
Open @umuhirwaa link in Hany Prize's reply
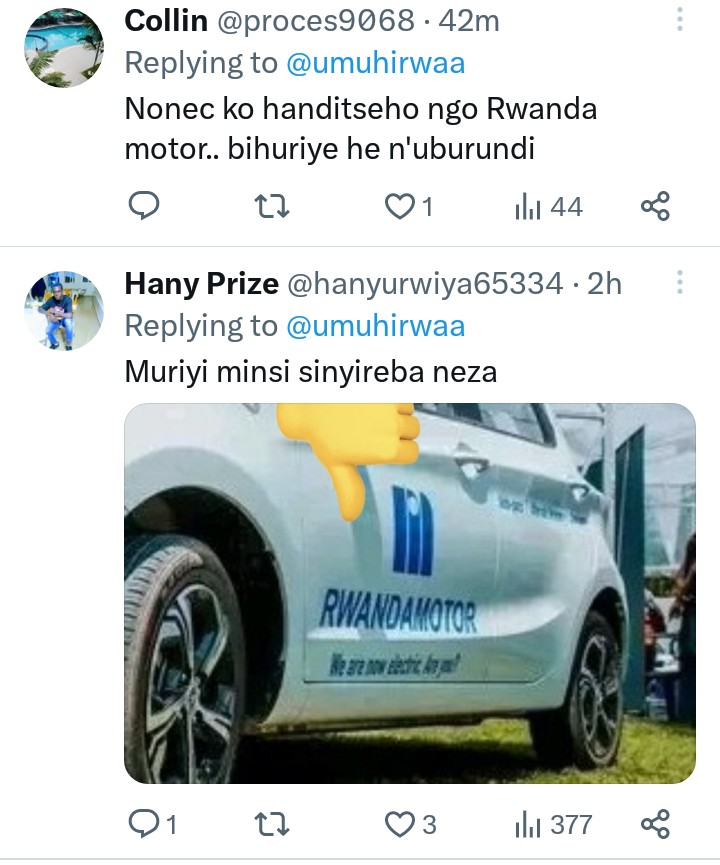click(x=376, y=325)
